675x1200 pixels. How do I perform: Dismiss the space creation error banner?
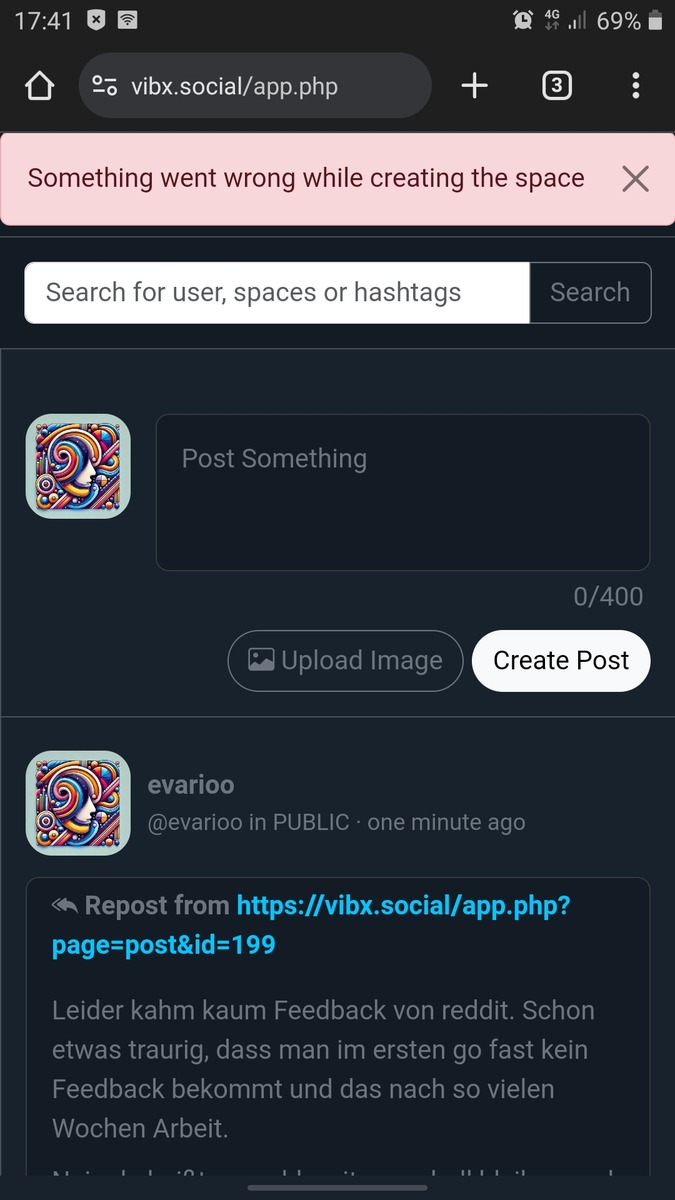pos(635,179)
